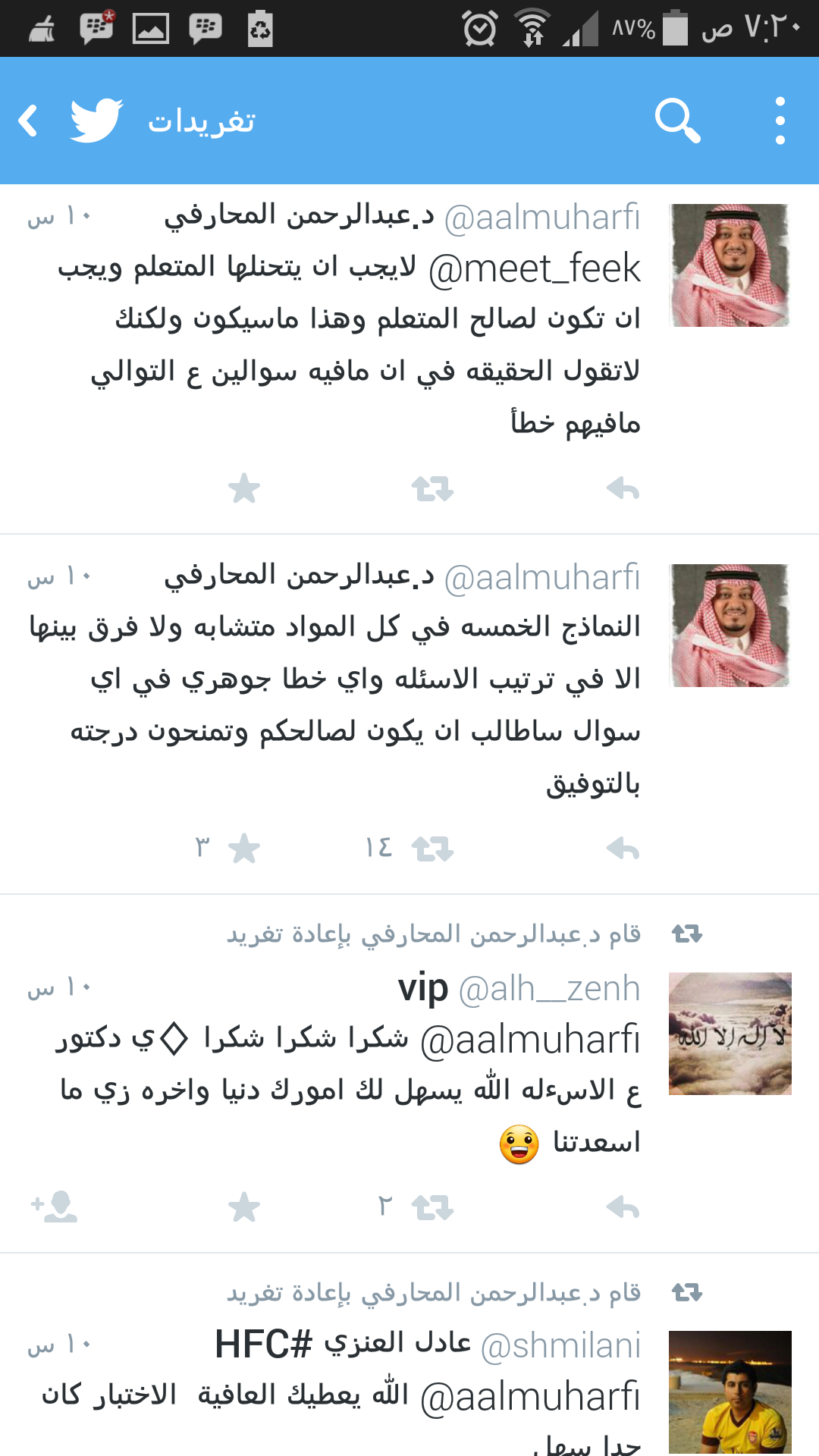Open the search magnifier icon
The image size is (819, 1456).
click(677, 121)
